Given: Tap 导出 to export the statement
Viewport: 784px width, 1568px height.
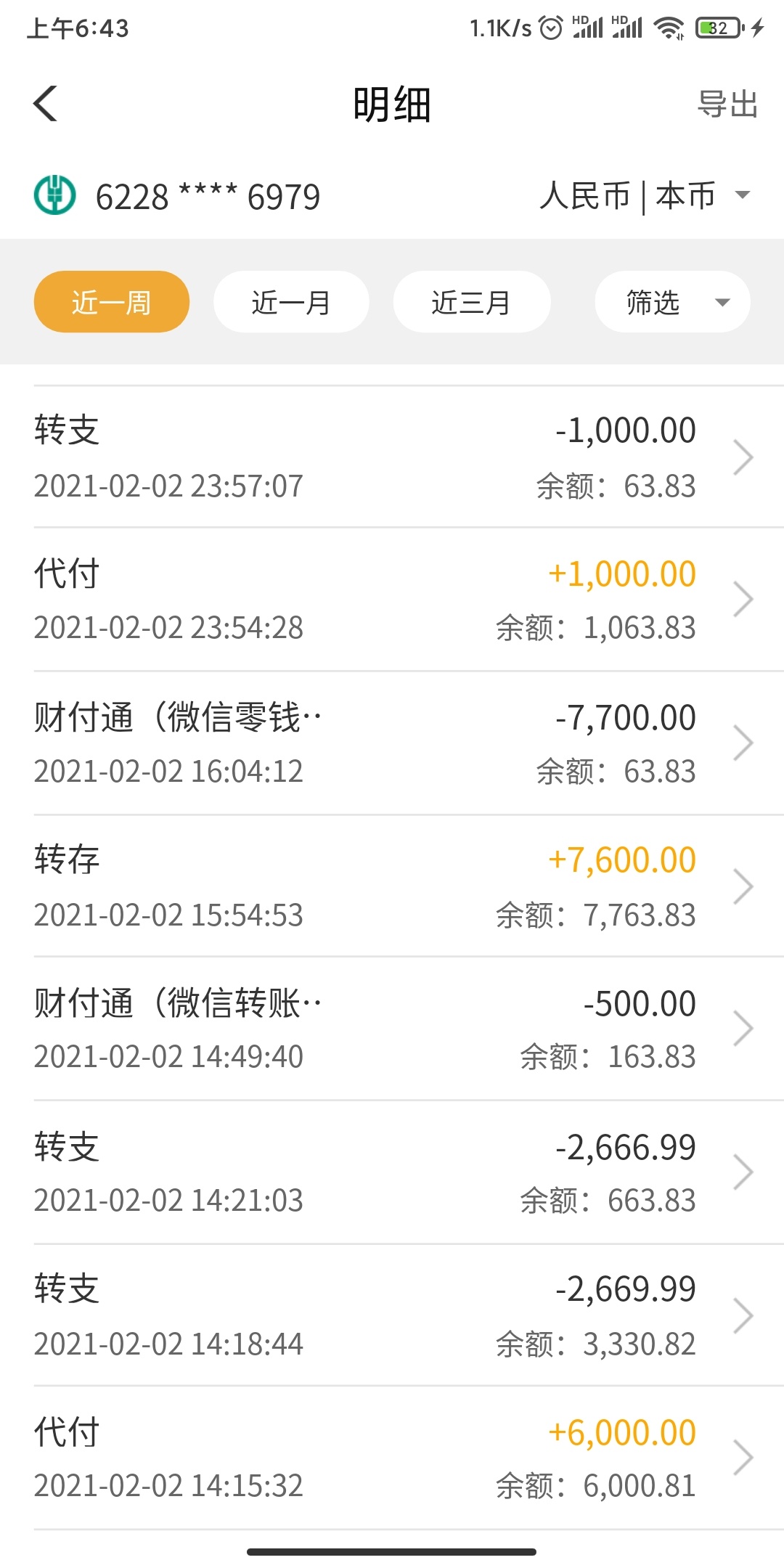Looking at the screenshot, I should (x=727, y=105).
